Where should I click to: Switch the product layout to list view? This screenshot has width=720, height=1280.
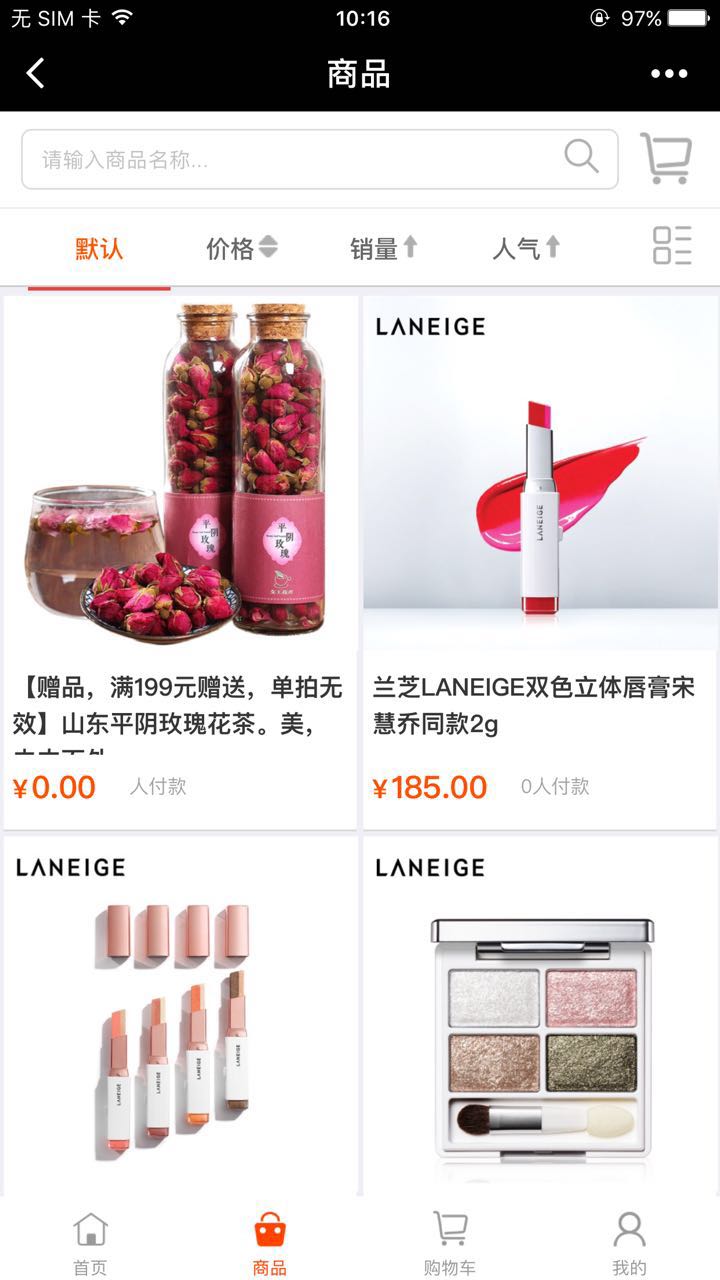pos(672,246)
